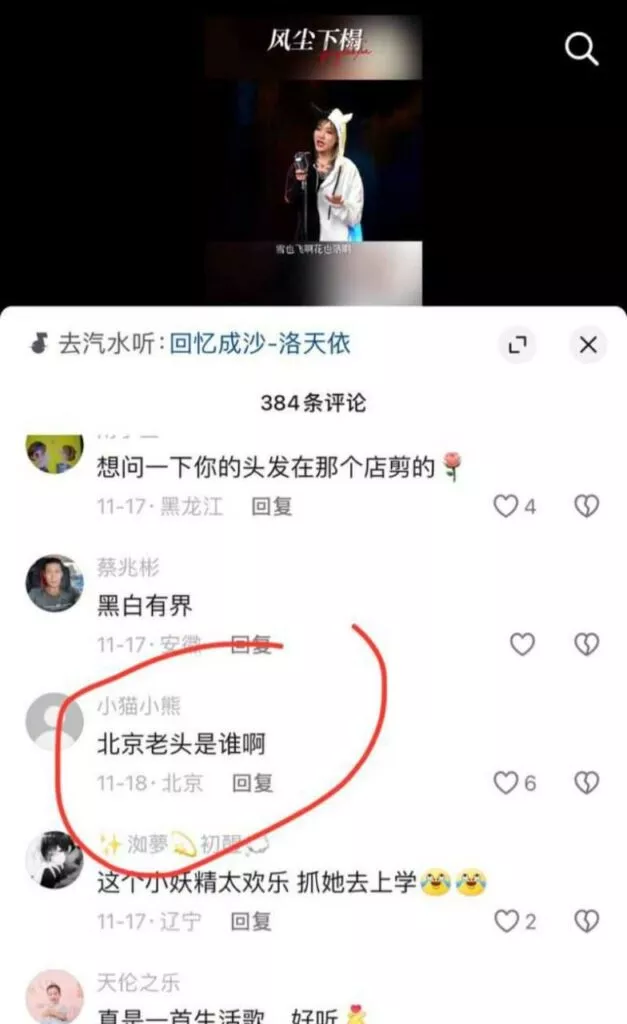
Task: Reply to the 这个小妖精太欢乐 comment
Action: click(250, 920)
